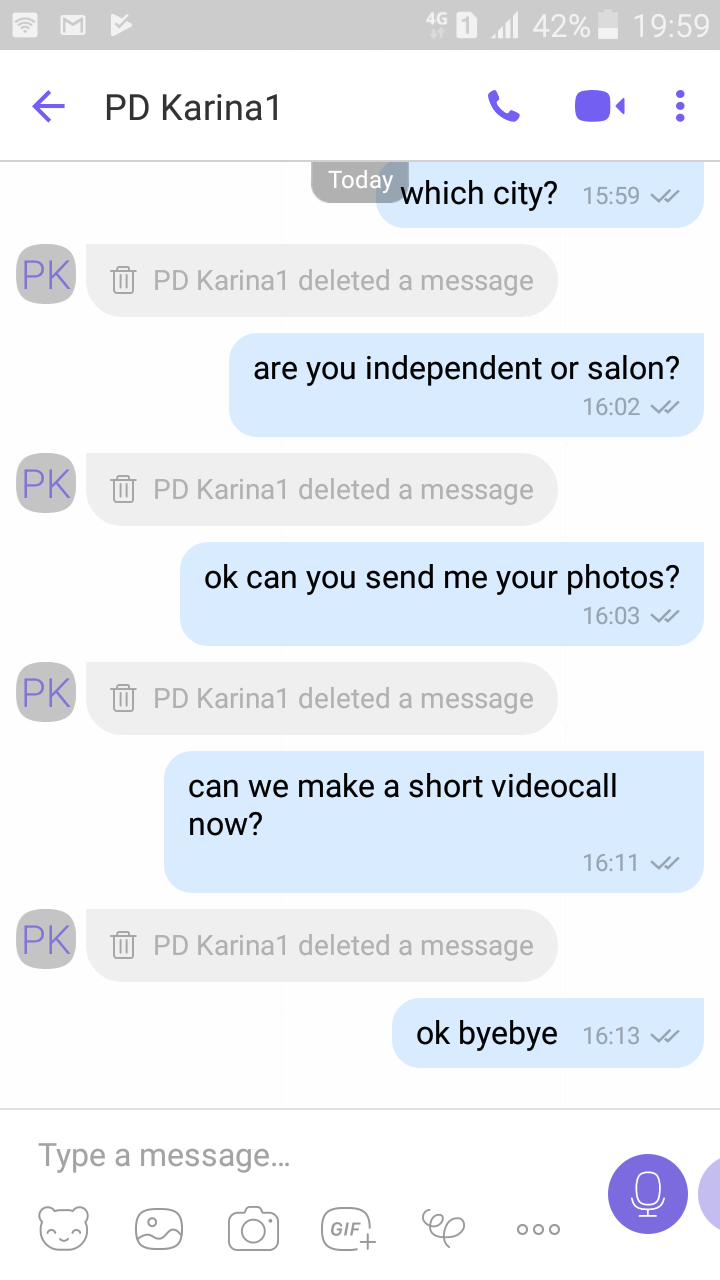This screenshot has height=1280, width=720.
Task: Open the three-dot chat options menu
Action: point(680,105)
